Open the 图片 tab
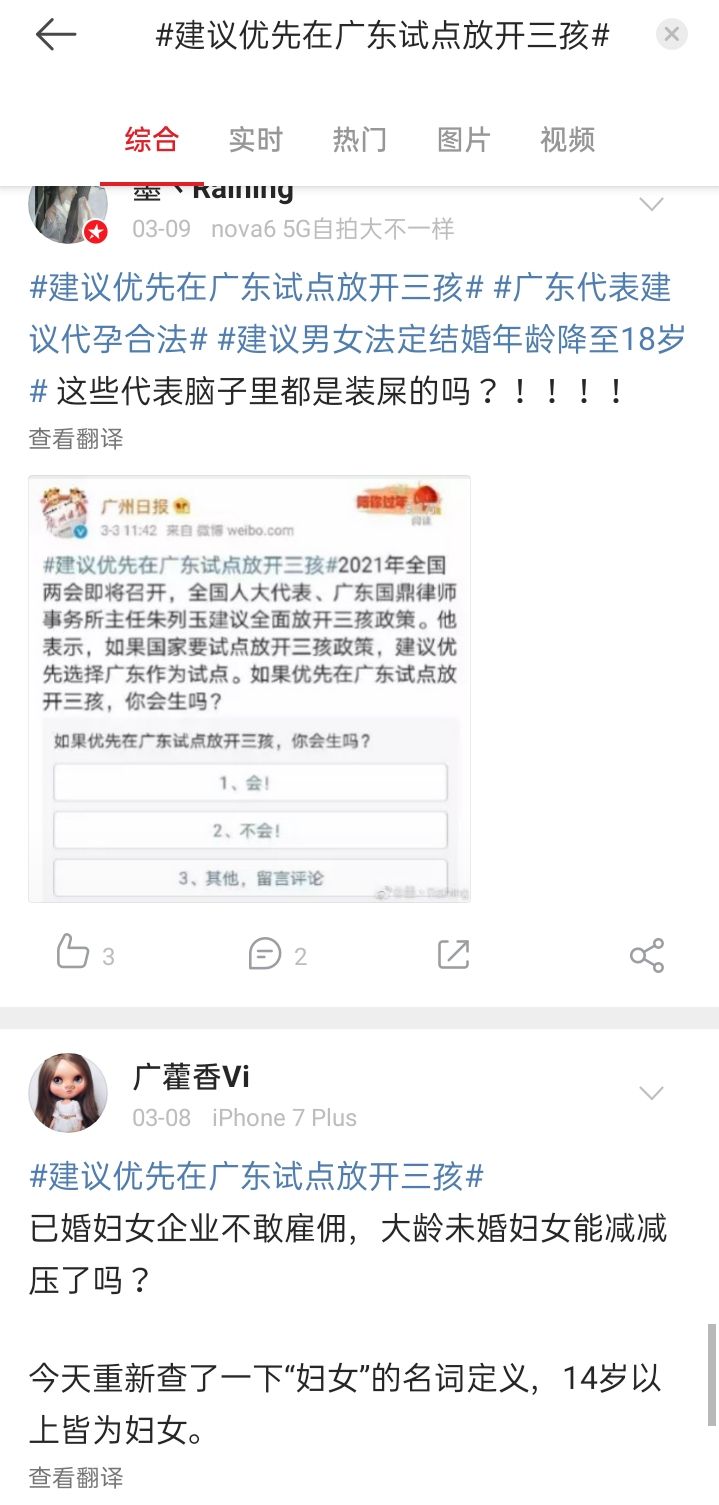 463,140
